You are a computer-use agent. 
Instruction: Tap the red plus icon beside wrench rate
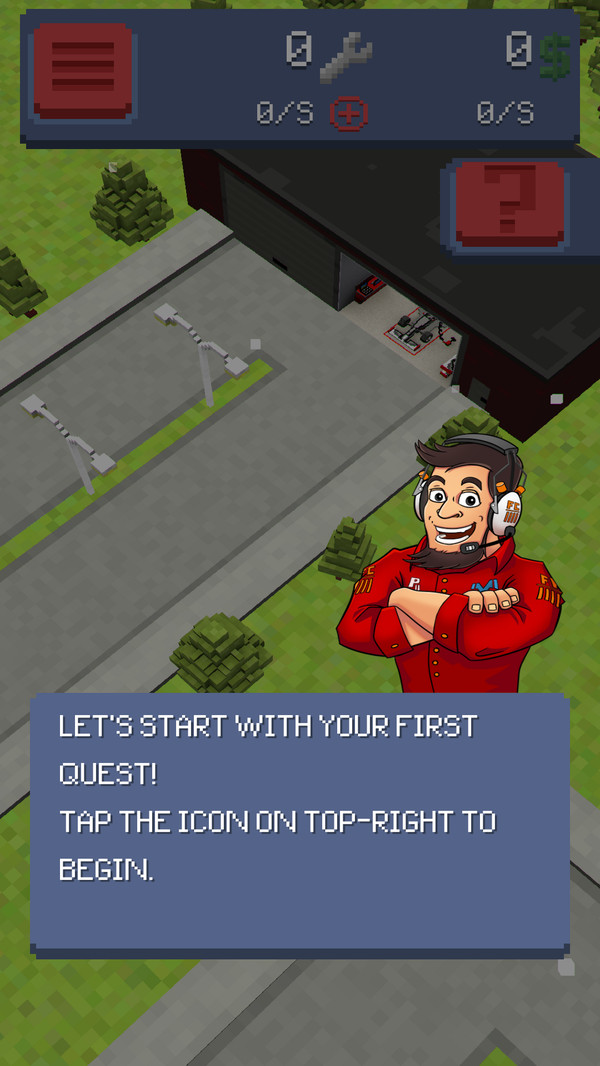(x=348, y=113)
